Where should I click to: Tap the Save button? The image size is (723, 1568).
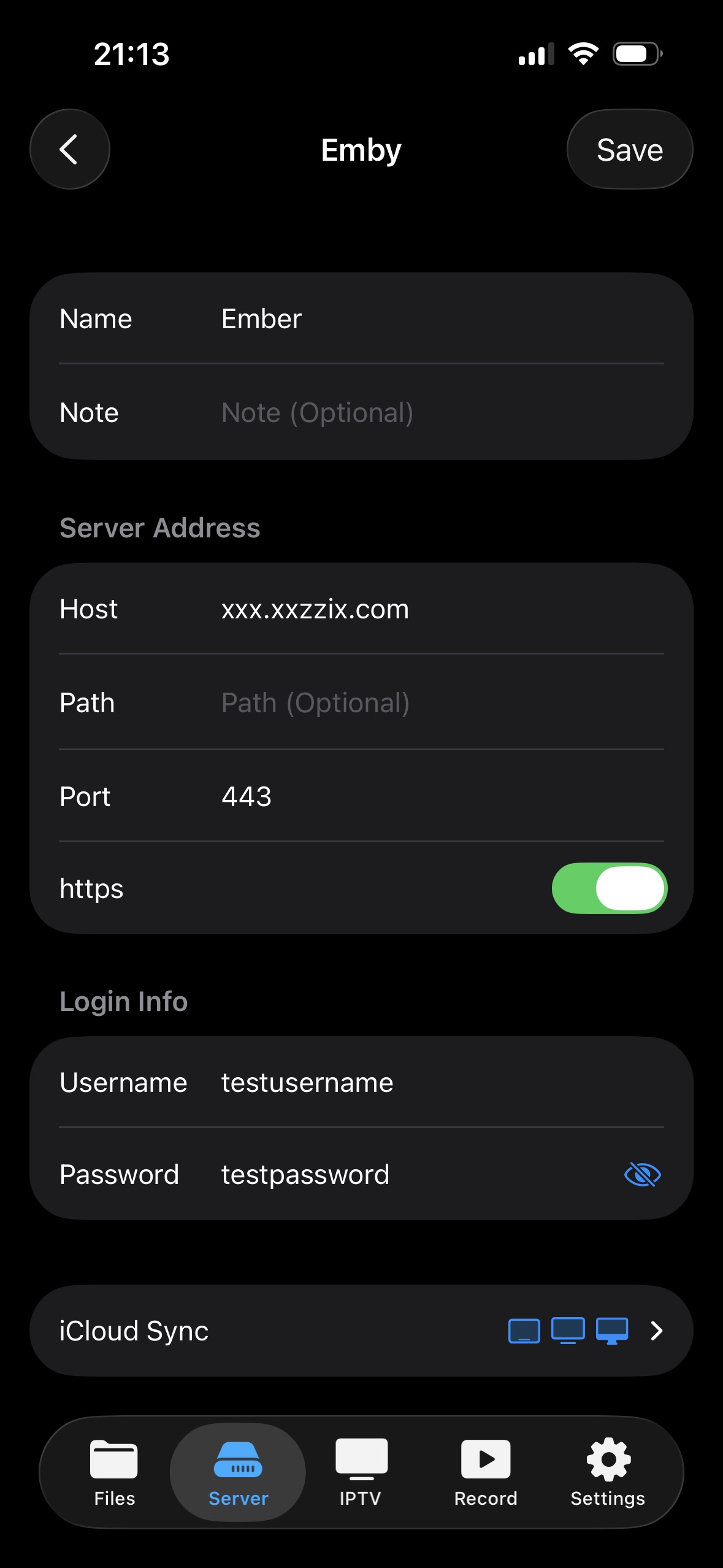[630, 149]
